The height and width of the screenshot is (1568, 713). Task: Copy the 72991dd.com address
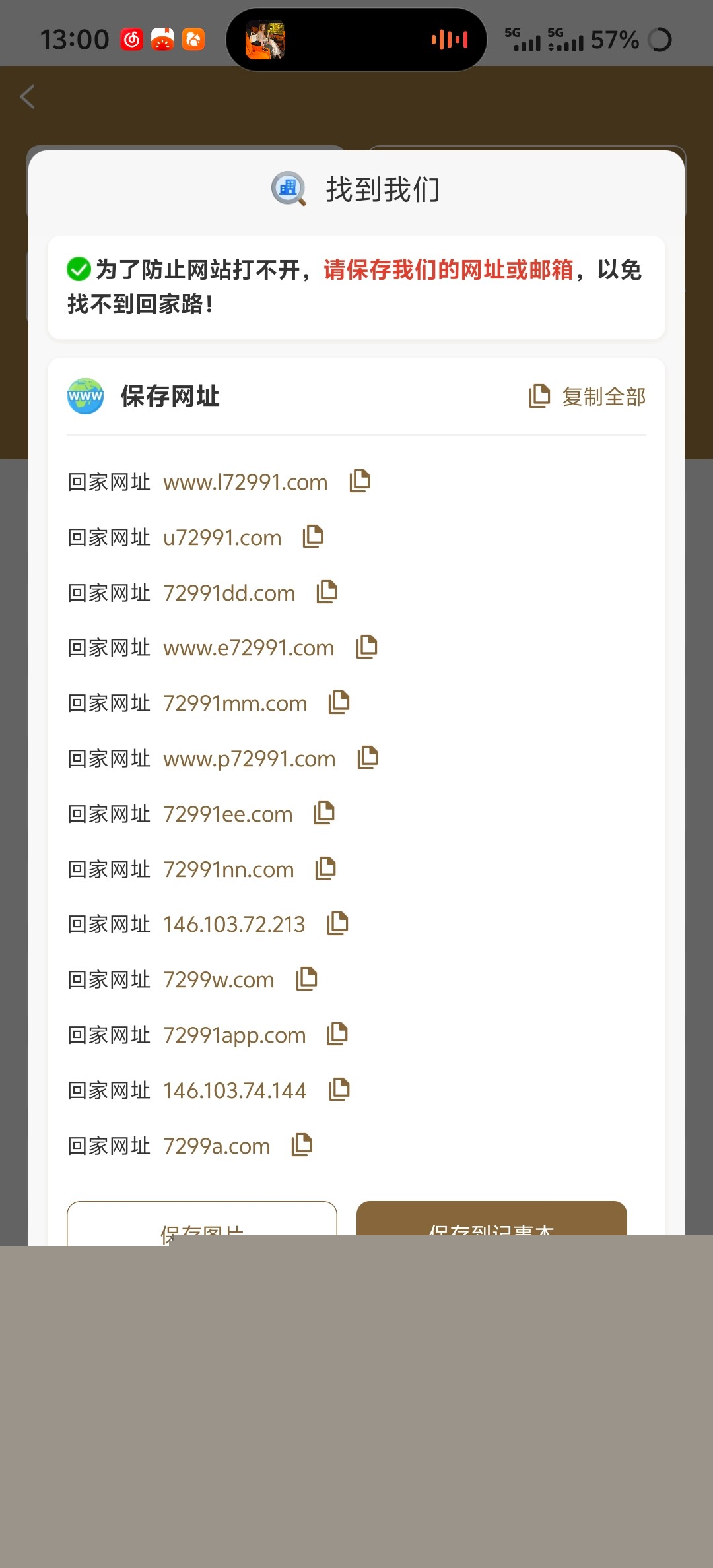tap(326, 592)
